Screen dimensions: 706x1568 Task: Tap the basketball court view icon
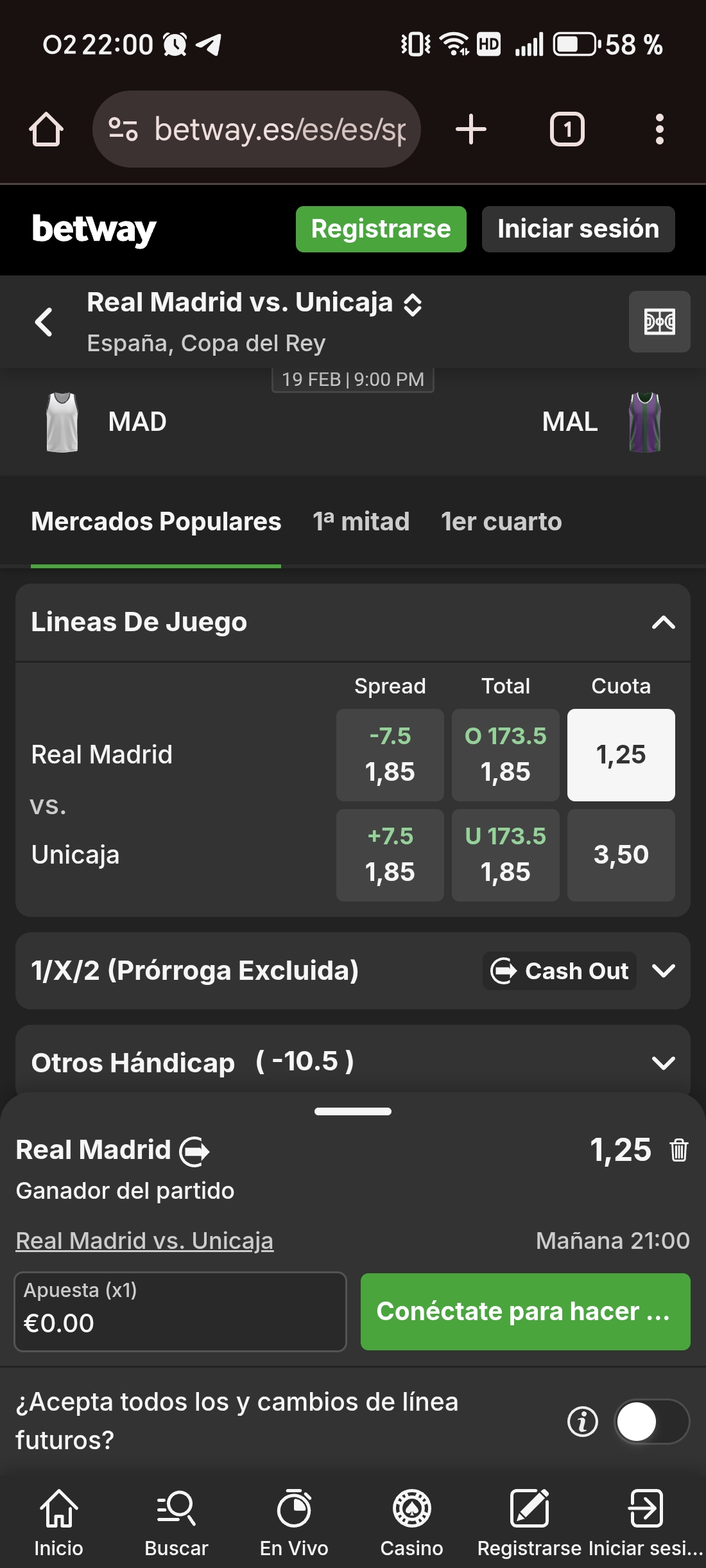(659, 322)
